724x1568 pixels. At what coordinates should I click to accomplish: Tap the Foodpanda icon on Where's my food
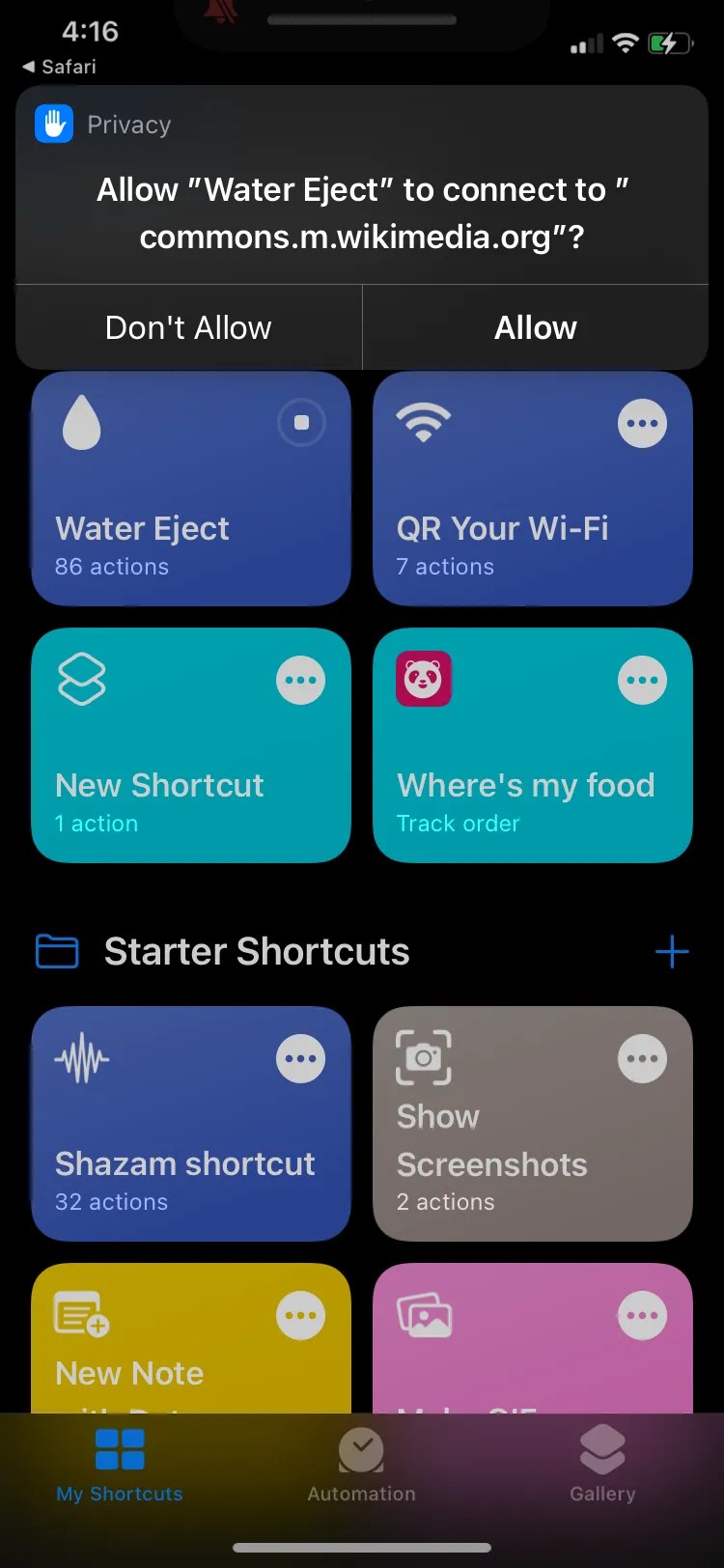click(x=423, y=679)
